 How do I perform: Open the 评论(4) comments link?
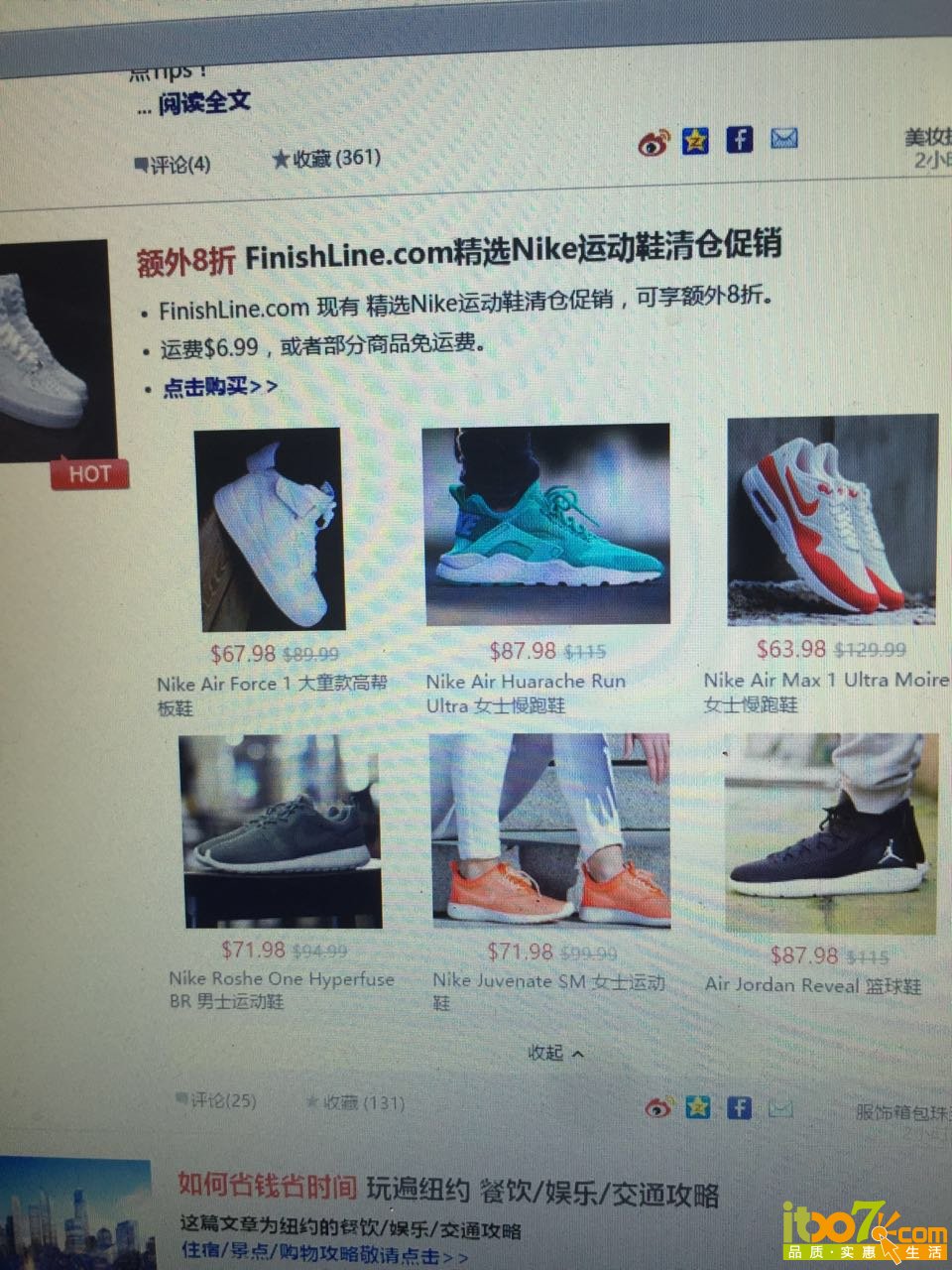(x=173, y=164)
